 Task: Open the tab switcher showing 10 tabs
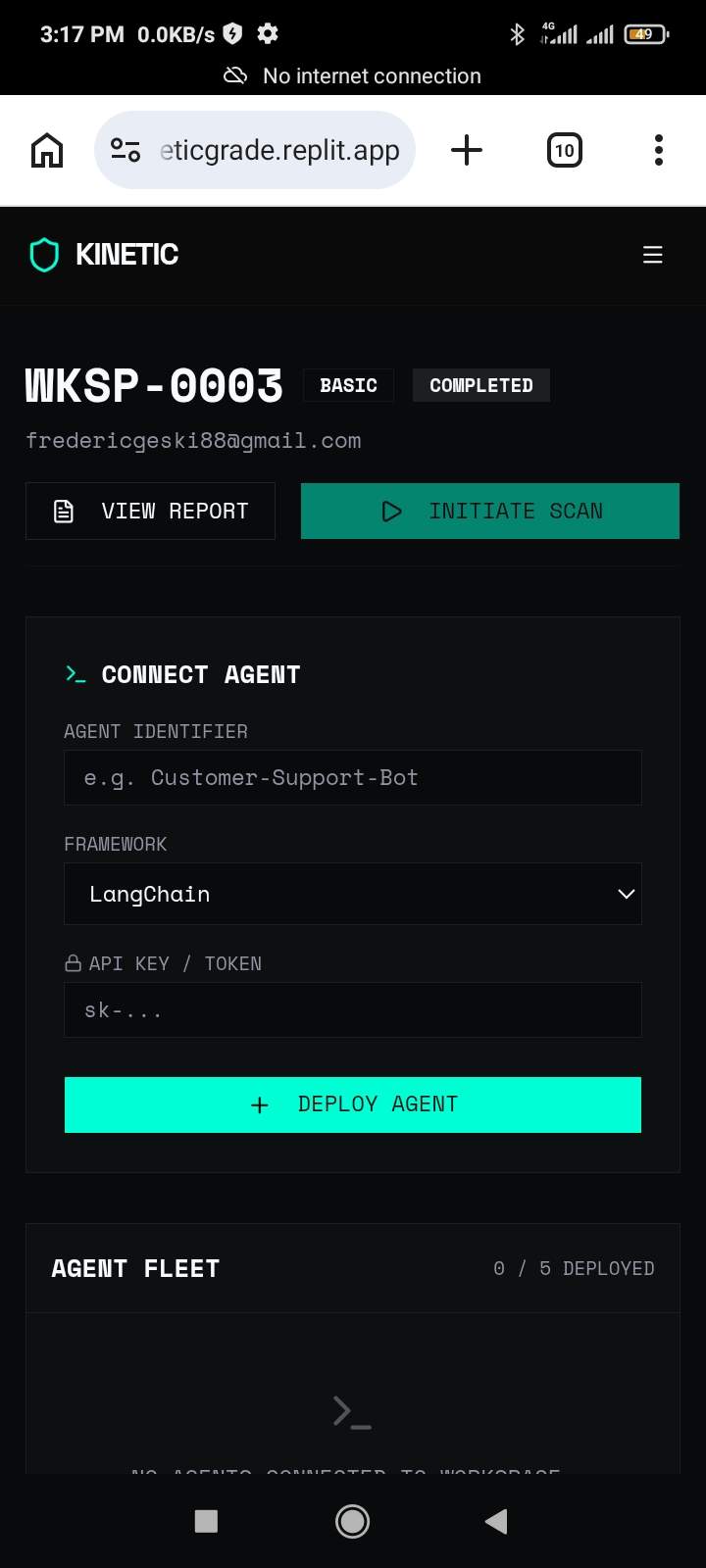pyautogui.click(x=564, y=150)
